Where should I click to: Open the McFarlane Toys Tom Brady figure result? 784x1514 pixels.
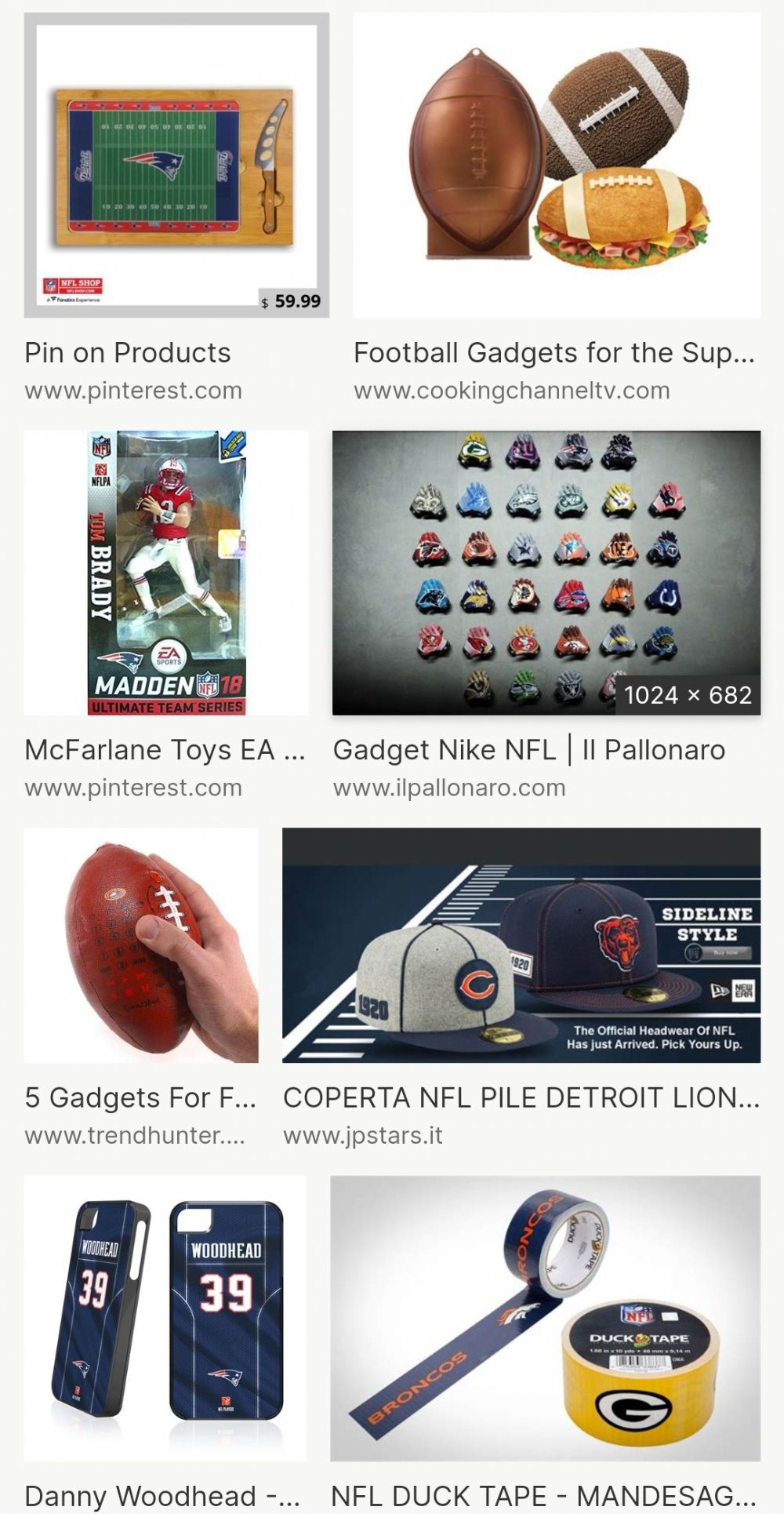(x=166, y=573)
